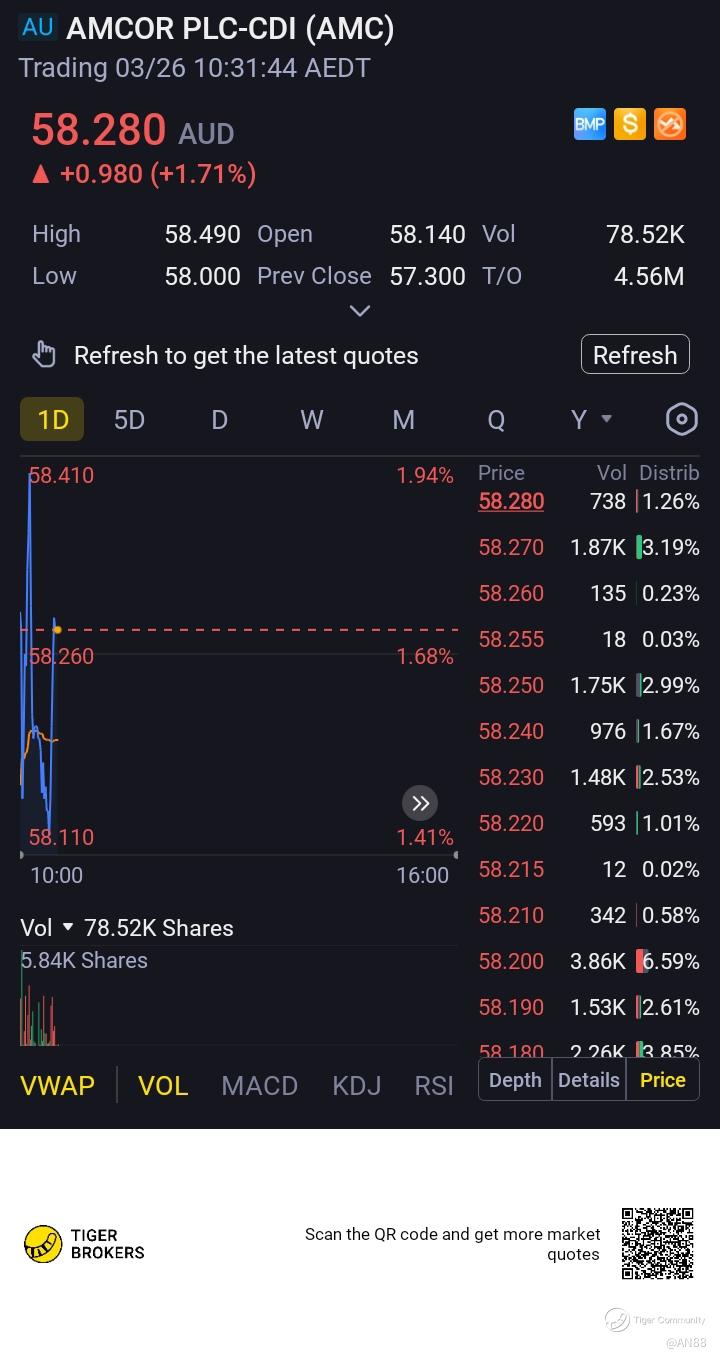Expand more quote details chevron

359,311
